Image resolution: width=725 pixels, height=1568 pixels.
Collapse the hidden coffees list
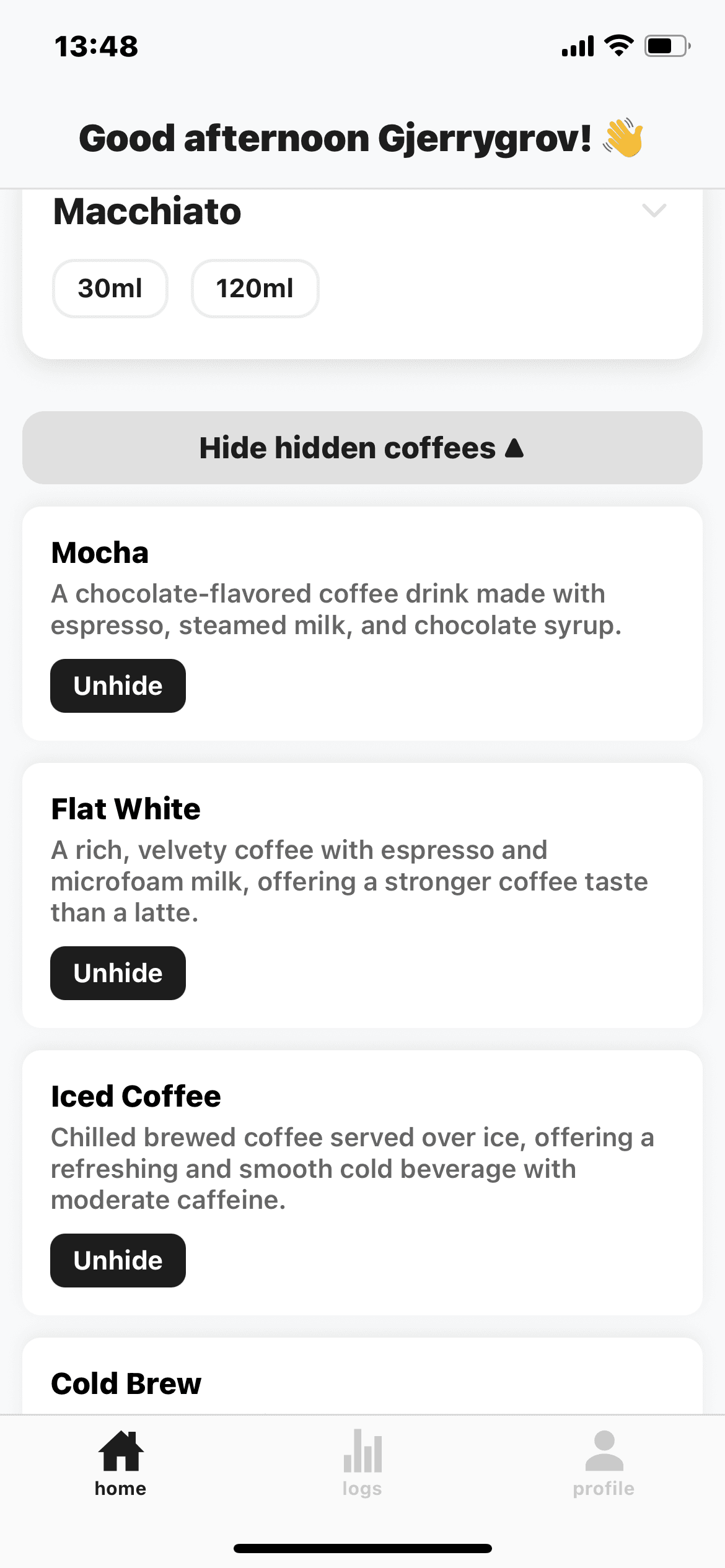pos(362,448)
